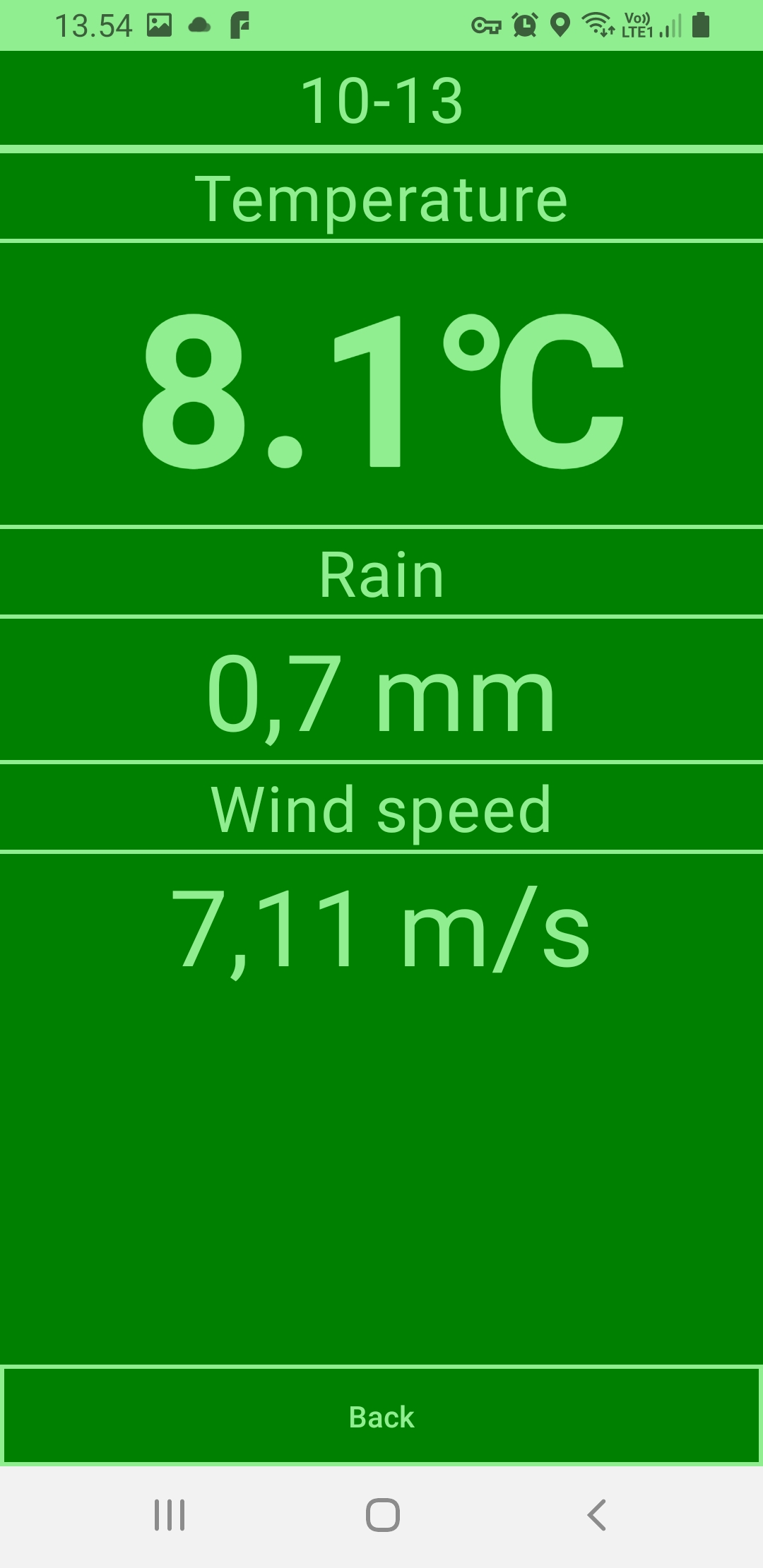Open the recent apps view

tap(170, 1514)
